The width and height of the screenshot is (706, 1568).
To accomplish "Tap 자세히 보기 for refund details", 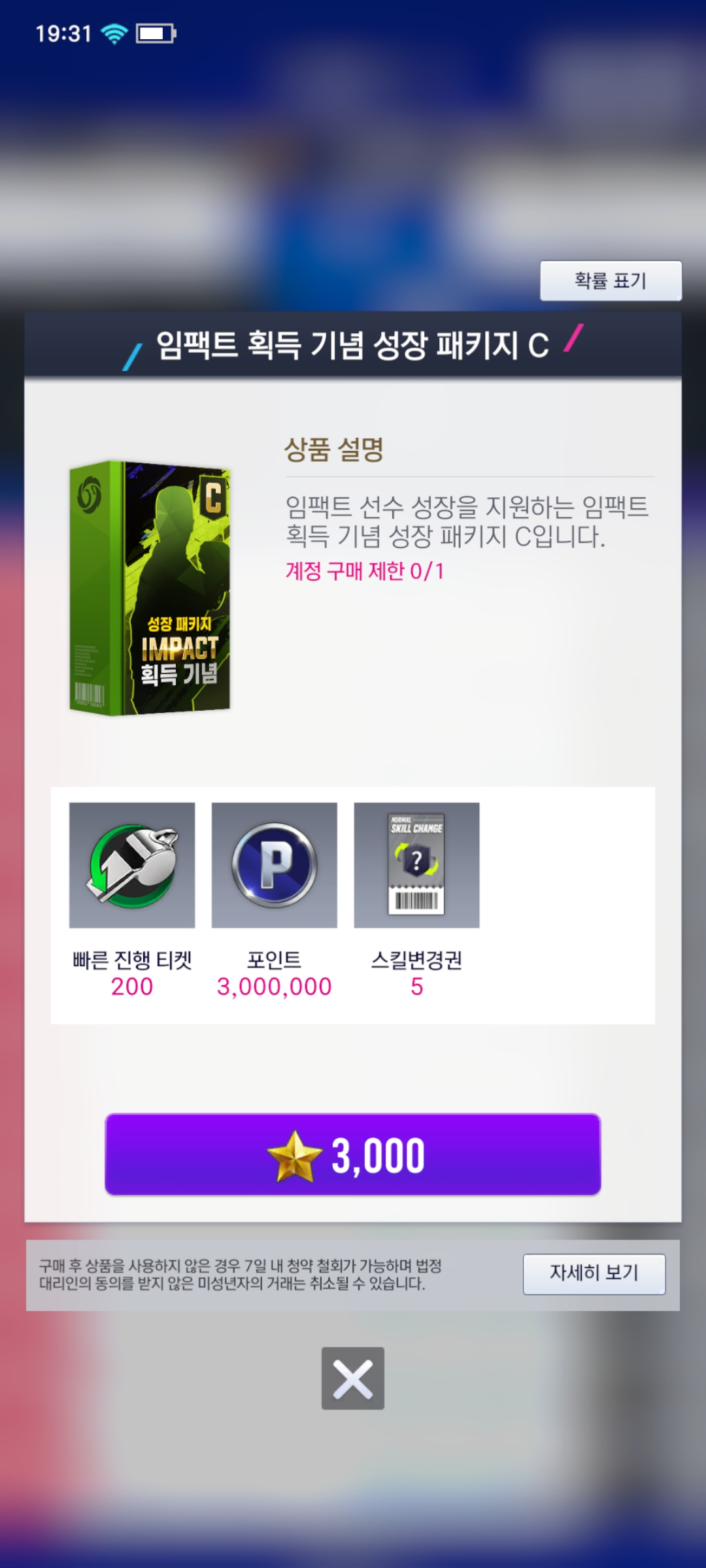I will [x=594, y=1273].
